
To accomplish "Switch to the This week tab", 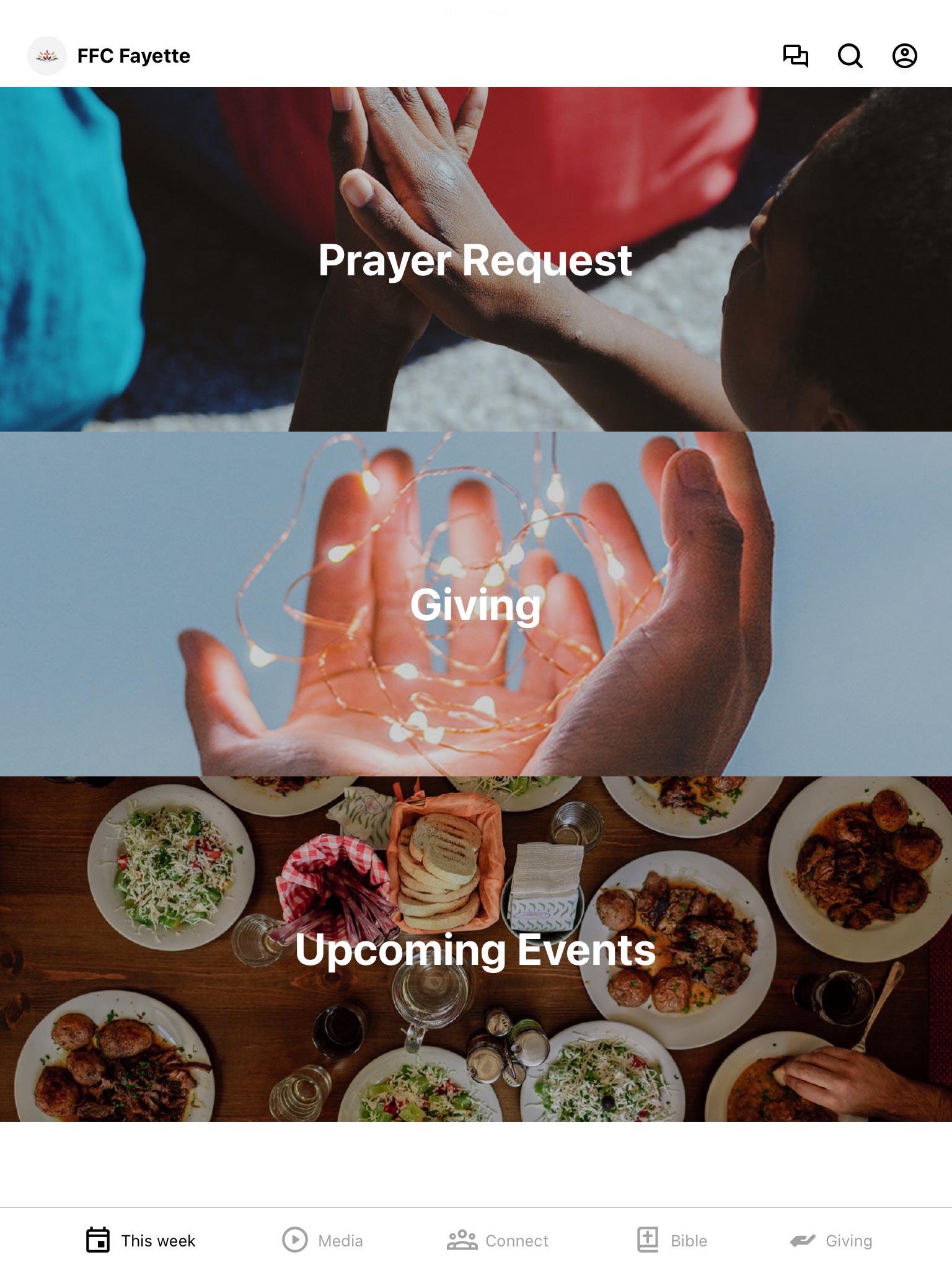I will (141, 1240).
